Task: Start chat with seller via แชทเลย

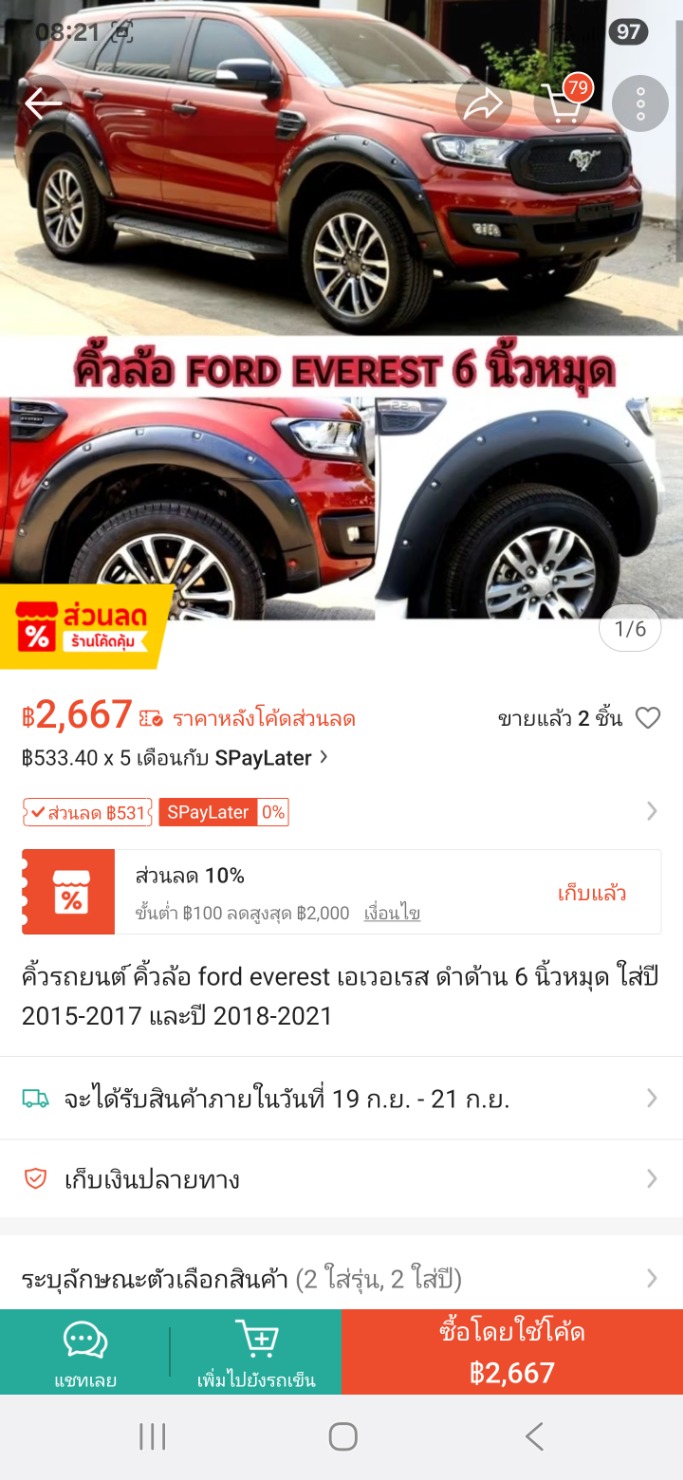Action: [x=85, y=1353]
